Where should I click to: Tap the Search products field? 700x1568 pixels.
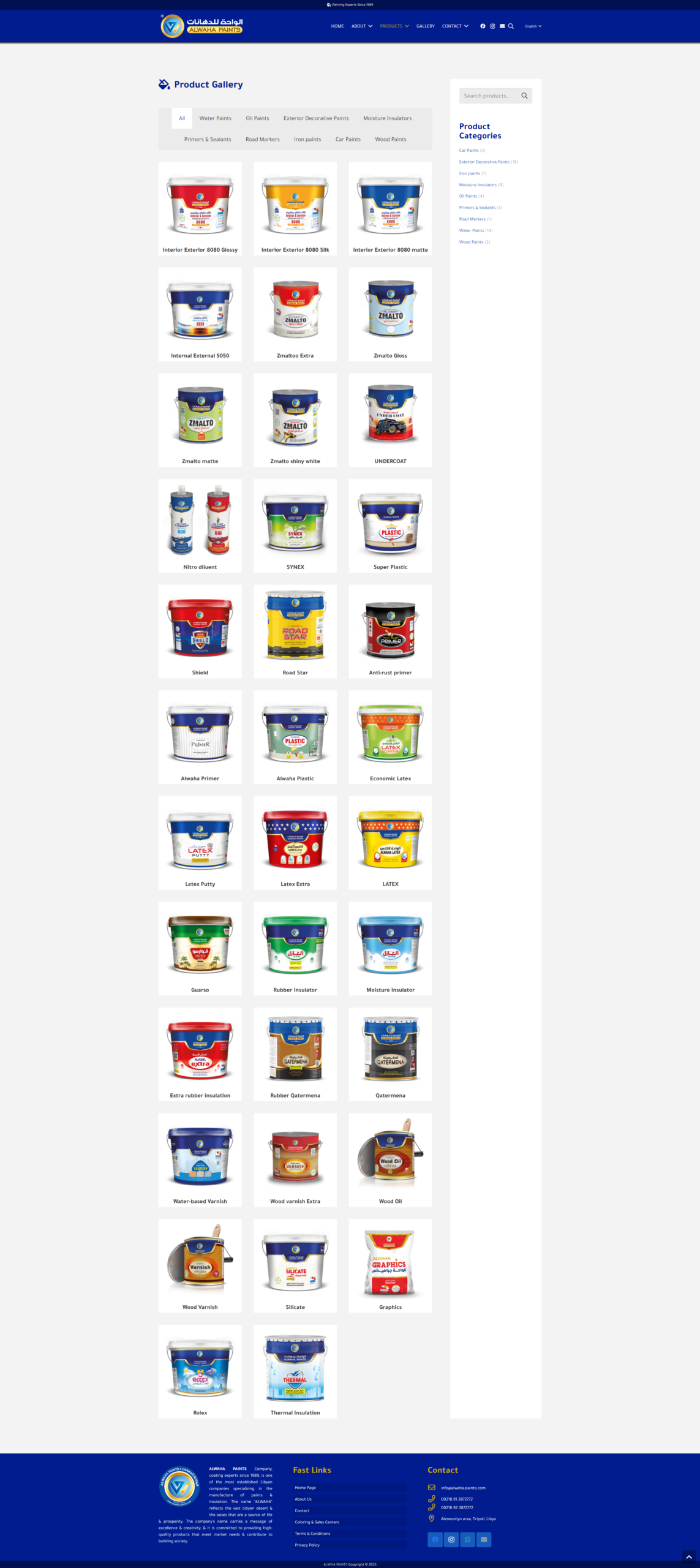point(488,96)
